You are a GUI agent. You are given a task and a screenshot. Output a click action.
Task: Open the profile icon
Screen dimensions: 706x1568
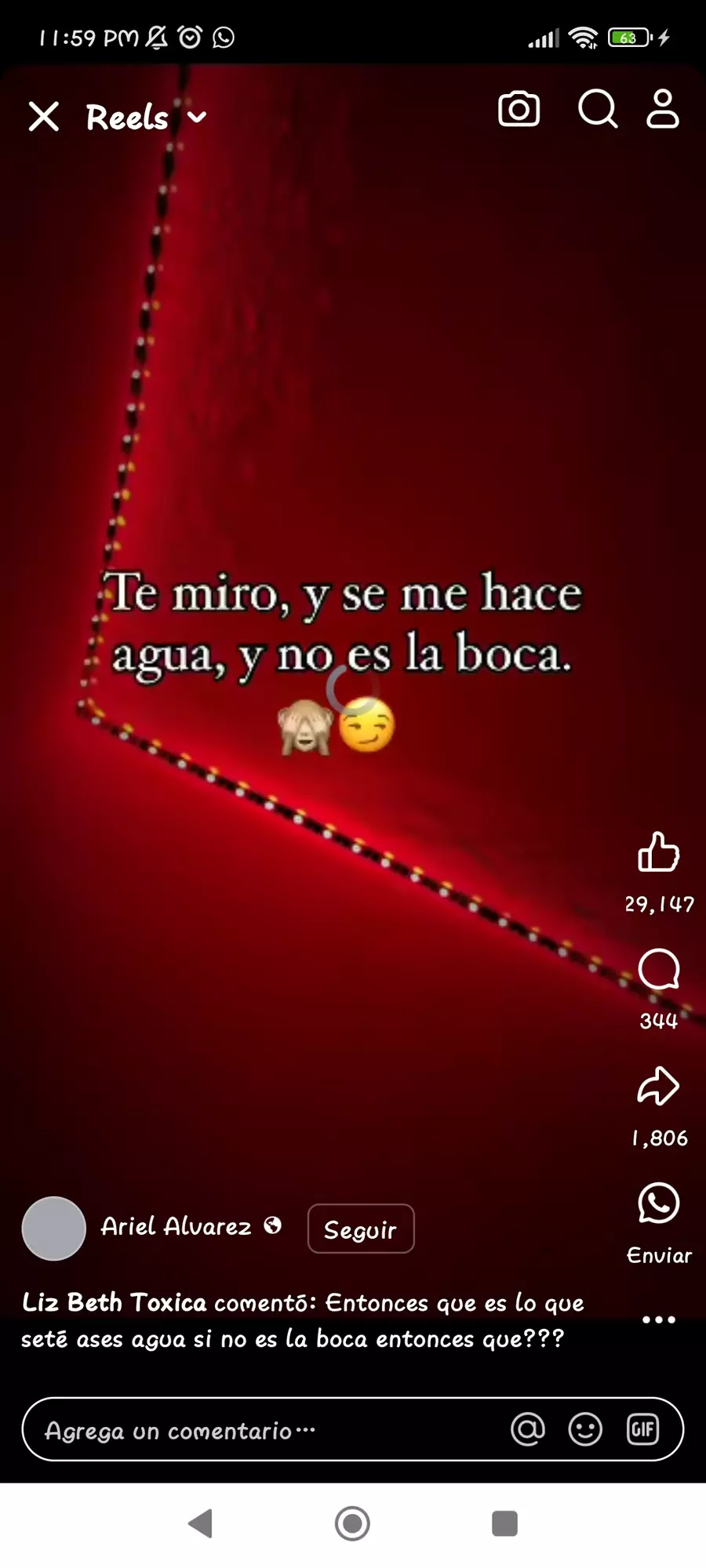coord(662,109)
